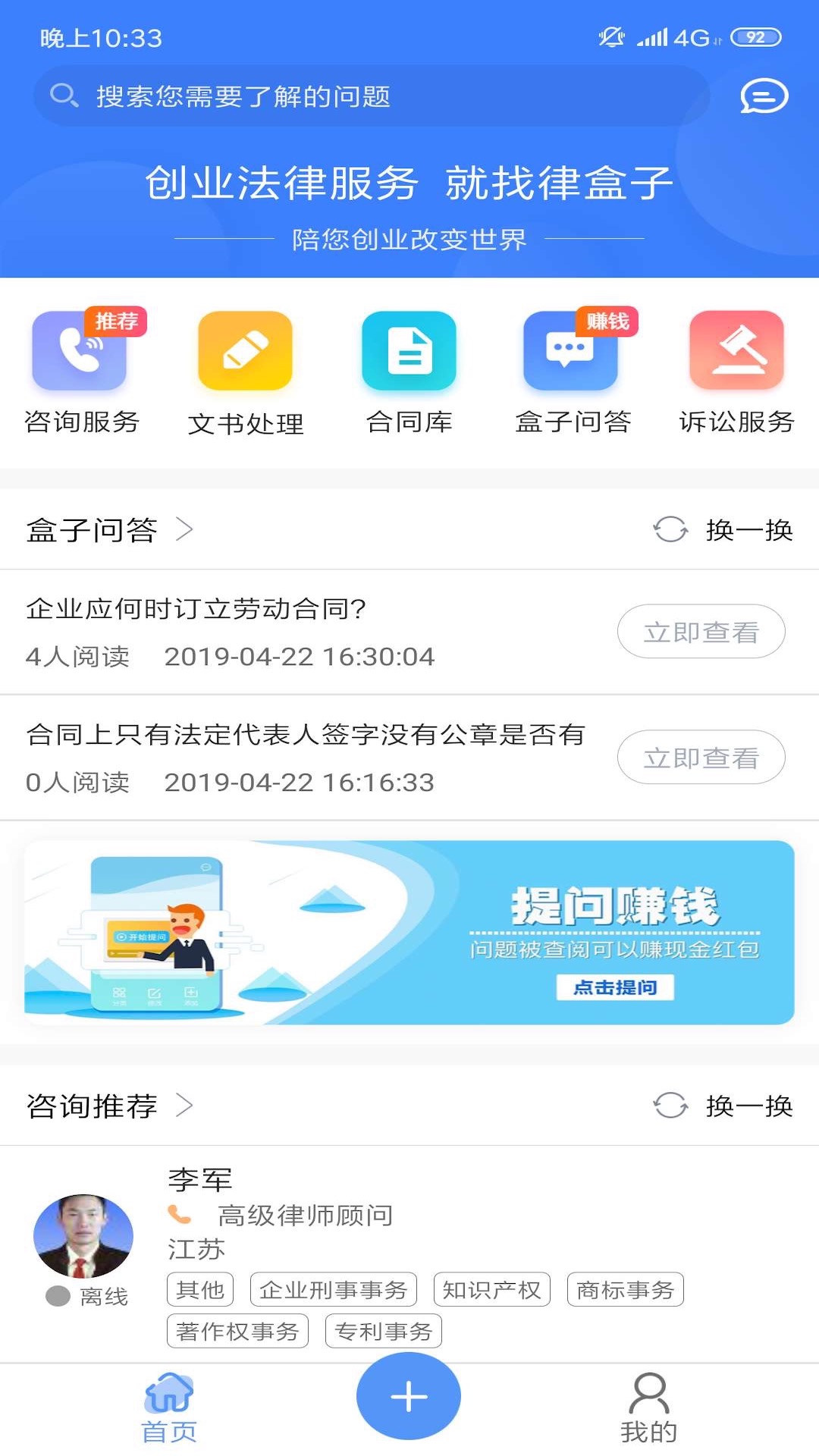Tap the search box for legal questions
Viewport: 819px width, 1456px height.
tap(372, 96)
